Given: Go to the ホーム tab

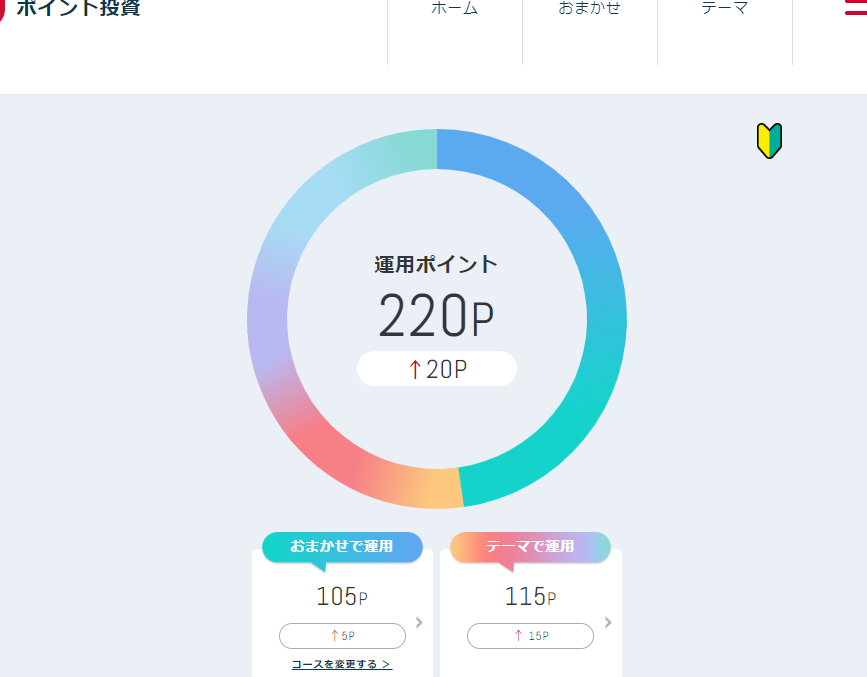Looking at the screenshot, I should click(455, 22).
